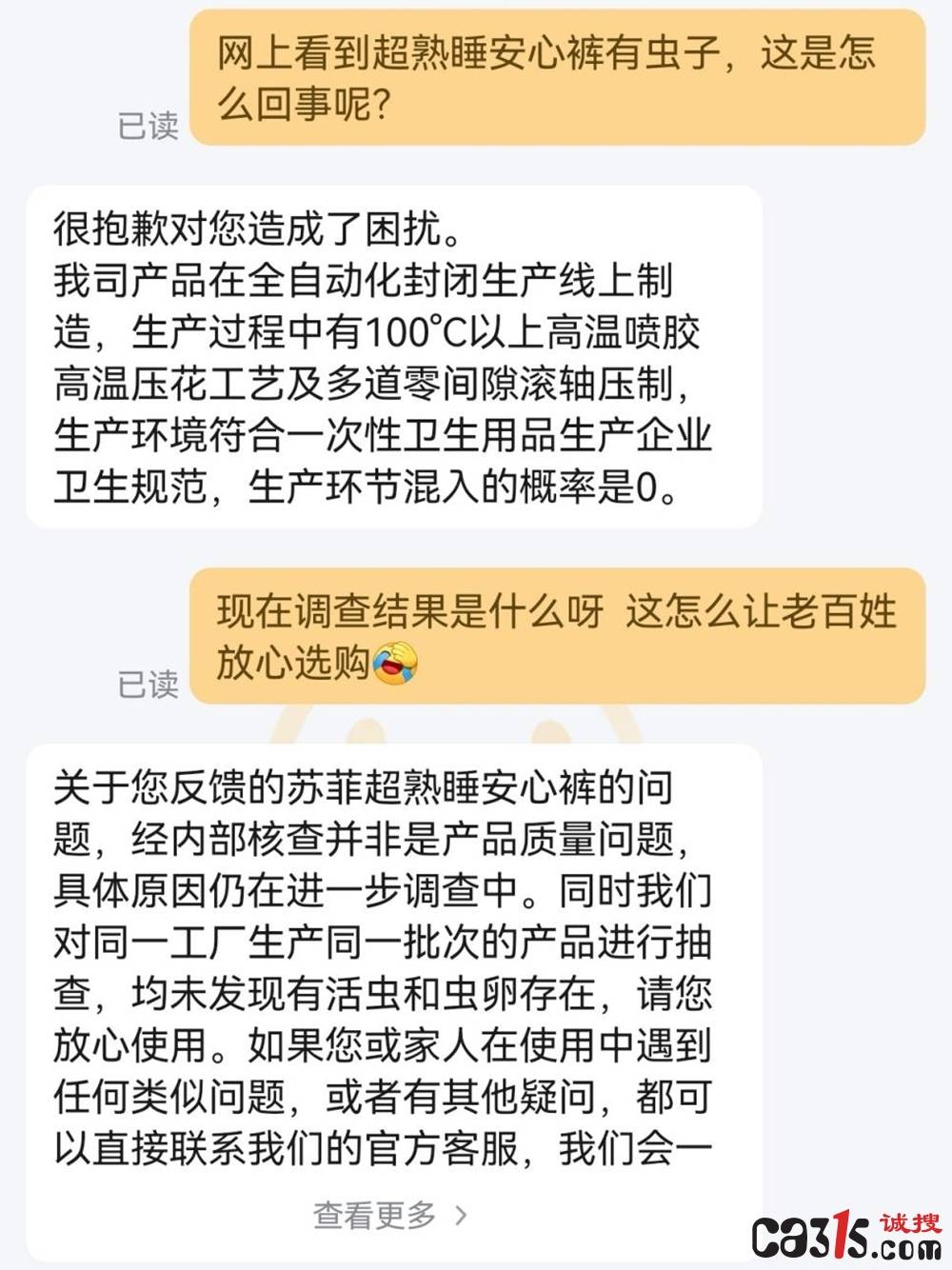Click the official customer service 官方客服 mention
Image resolution: width=952 pixels, height=1270 pixels.
click(x=433, y=1149)
